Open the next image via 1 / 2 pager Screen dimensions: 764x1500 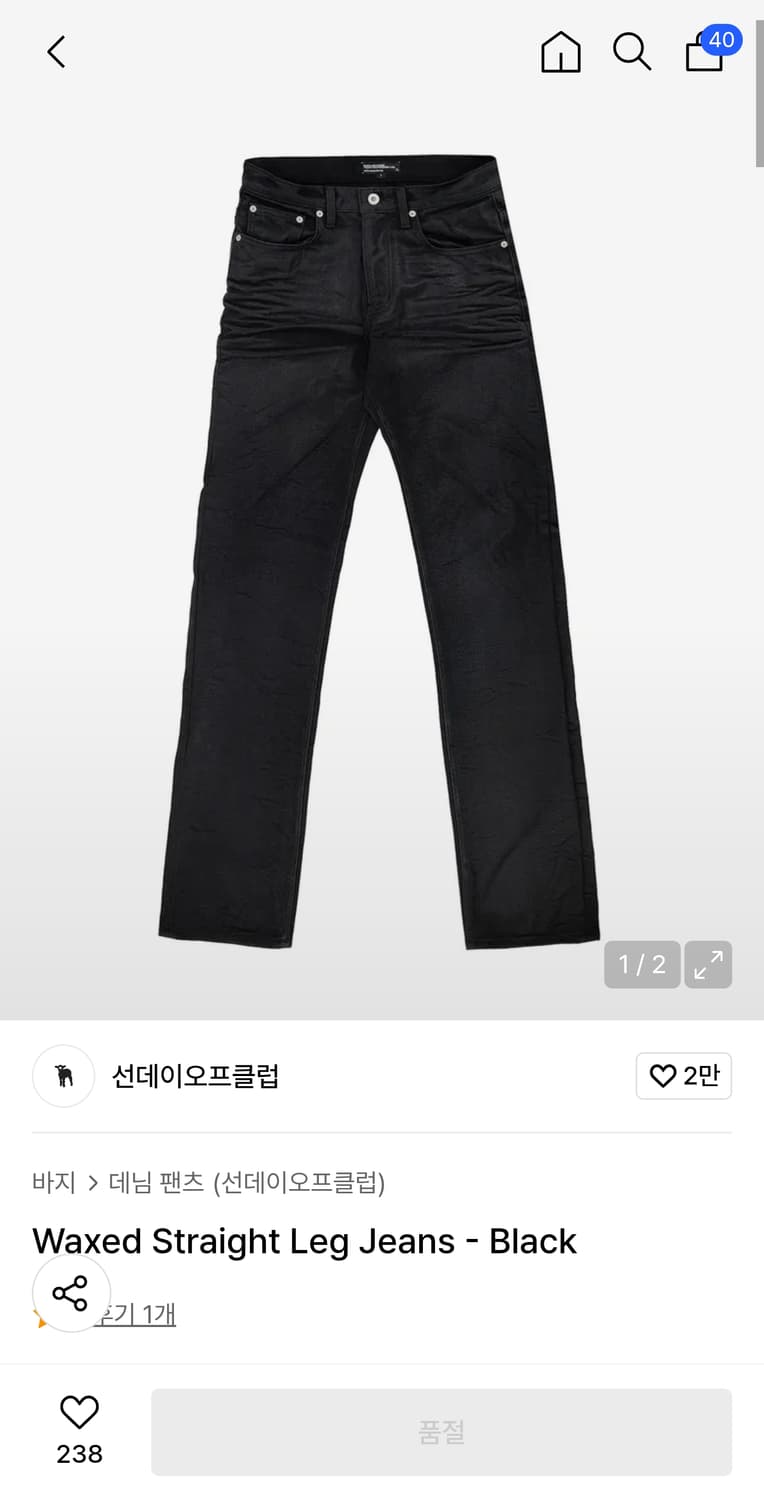coord(642,964)
